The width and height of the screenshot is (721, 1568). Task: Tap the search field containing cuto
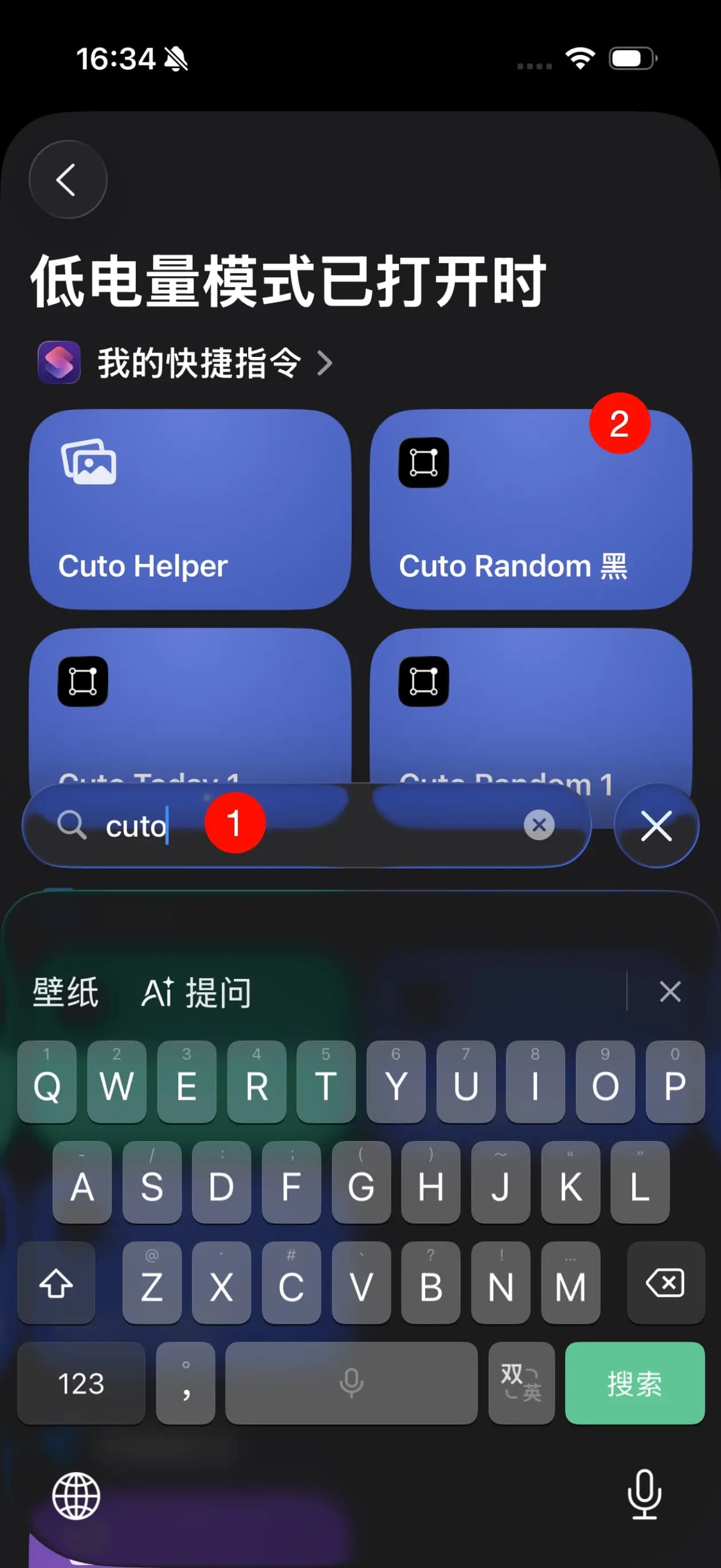341,826
